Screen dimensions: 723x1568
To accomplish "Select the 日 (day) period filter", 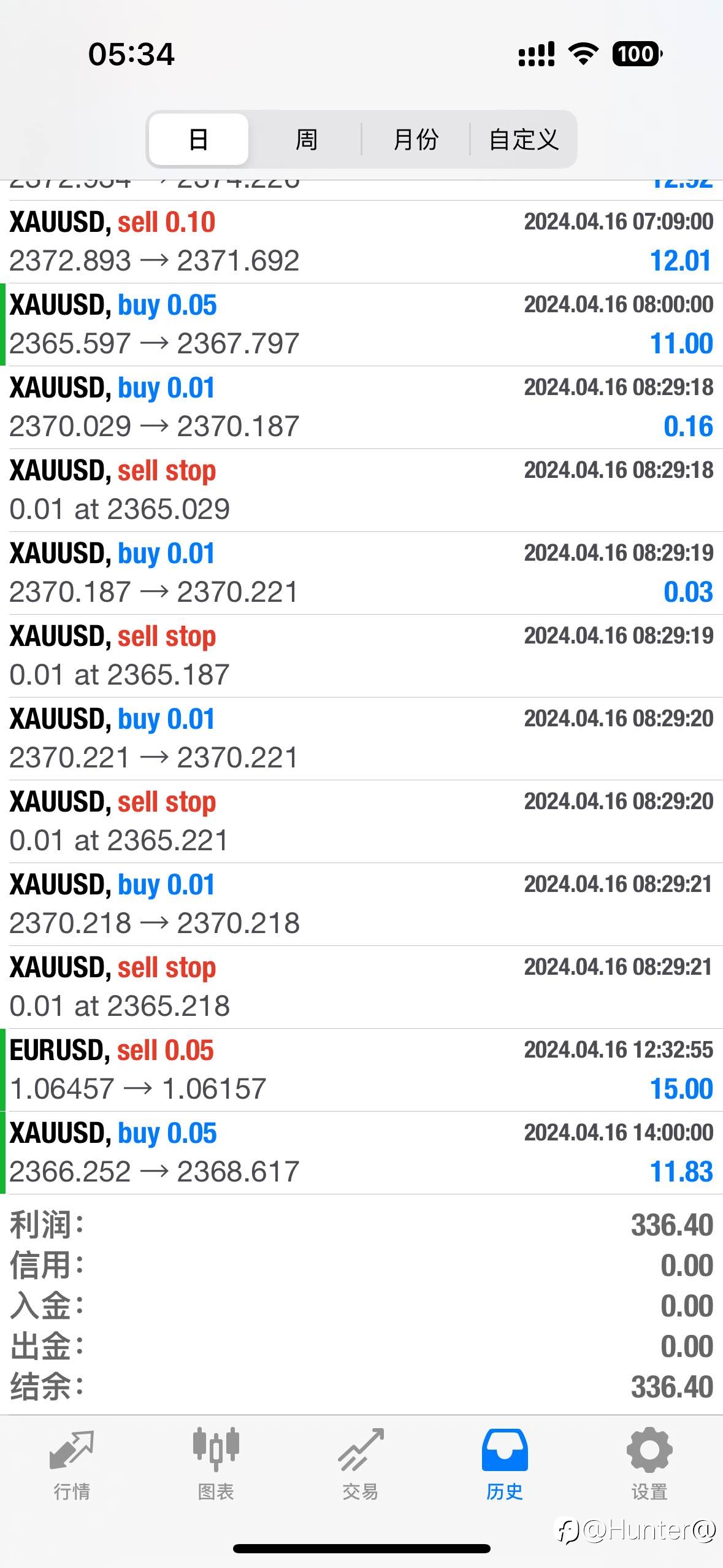I will (199, 139).
